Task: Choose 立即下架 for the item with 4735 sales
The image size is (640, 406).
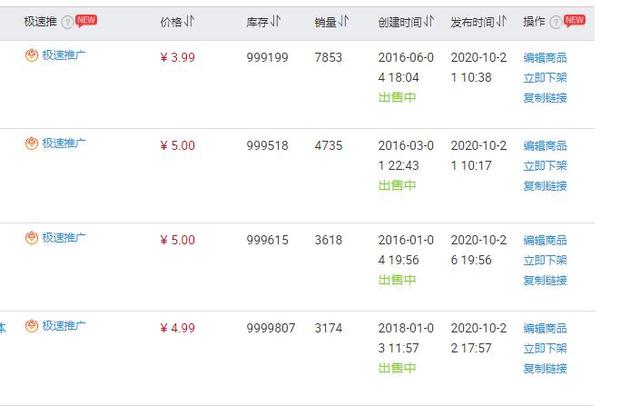Action: 545,166
